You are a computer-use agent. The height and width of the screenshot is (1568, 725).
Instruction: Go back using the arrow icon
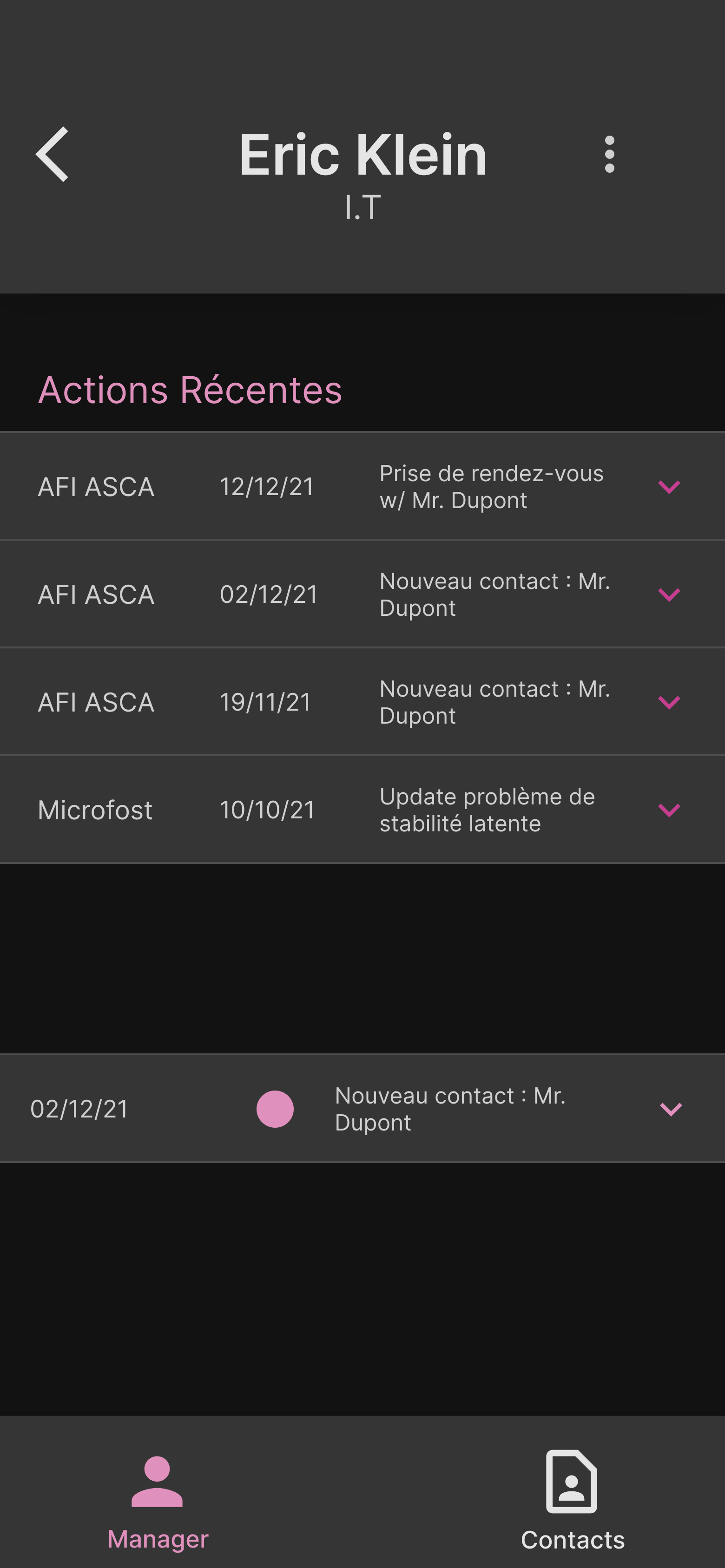[53, 155]
